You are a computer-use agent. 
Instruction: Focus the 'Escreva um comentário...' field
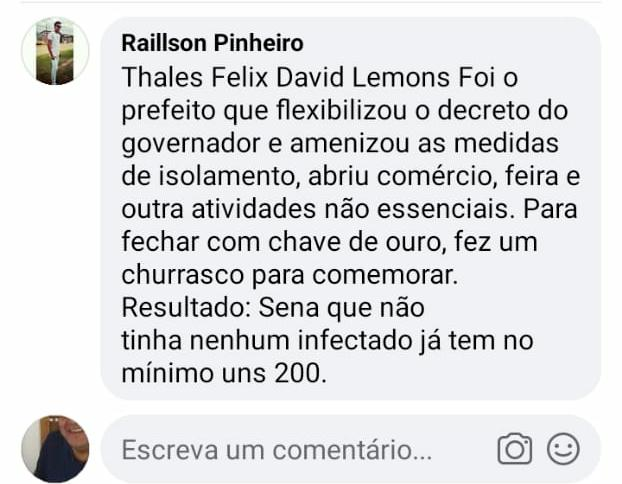click(290, 450)
